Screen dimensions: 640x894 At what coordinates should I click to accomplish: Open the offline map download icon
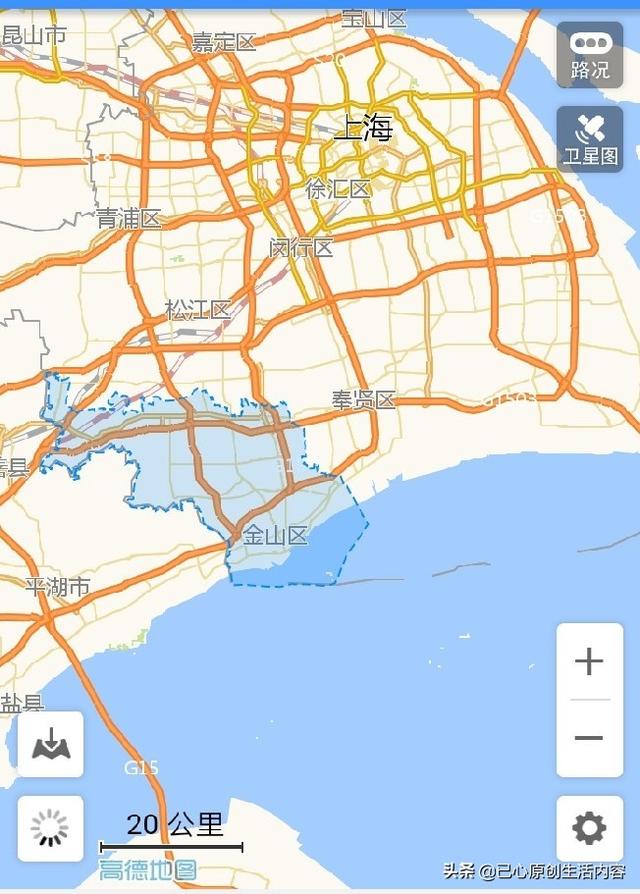pos(50,744)
